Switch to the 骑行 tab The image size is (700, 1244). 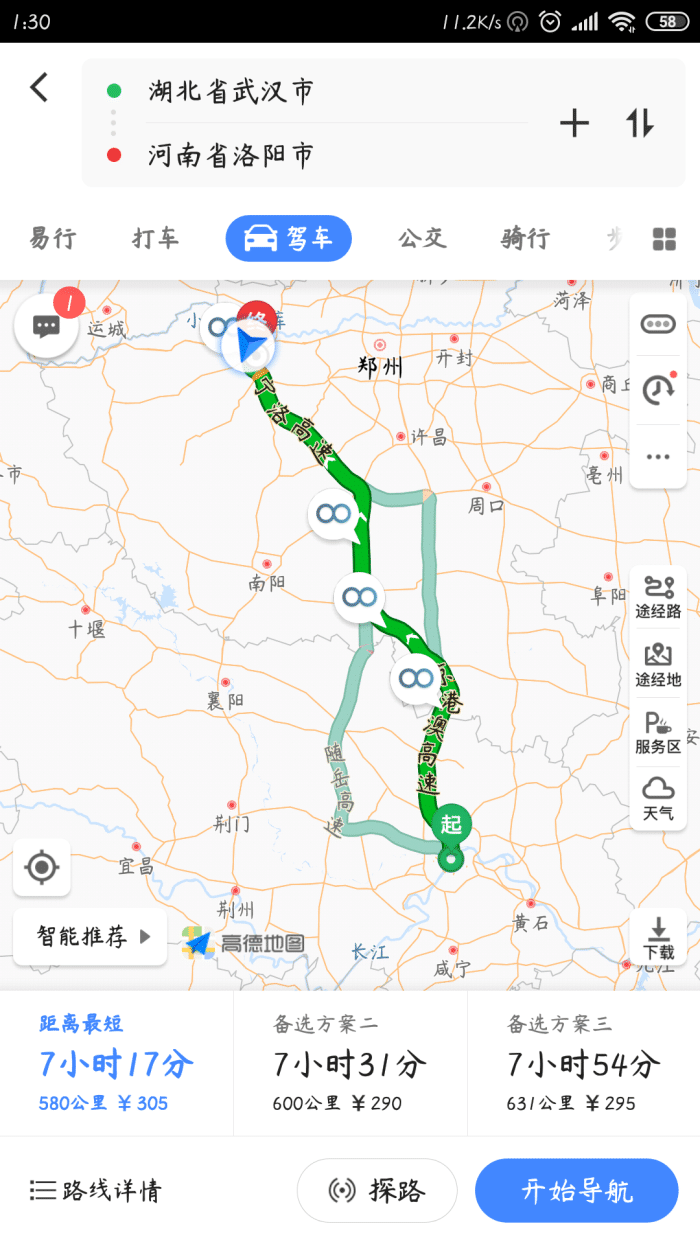click(x=525, y=238)
